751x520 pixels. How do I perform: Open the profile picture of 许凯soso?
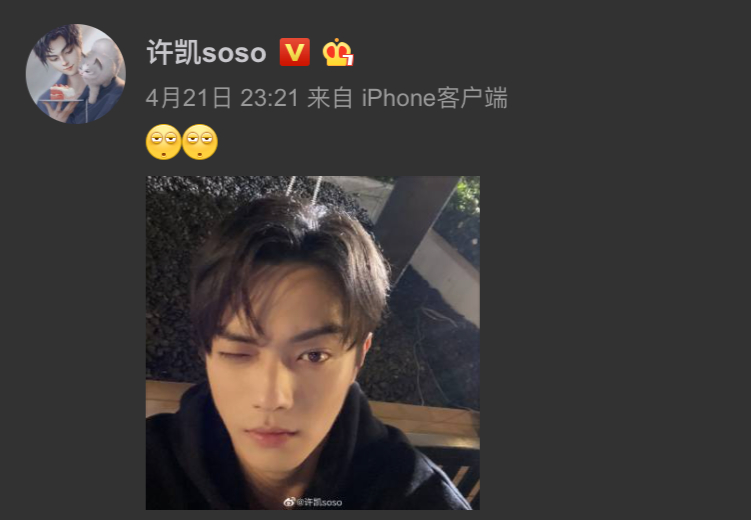(x=75, y=74)
